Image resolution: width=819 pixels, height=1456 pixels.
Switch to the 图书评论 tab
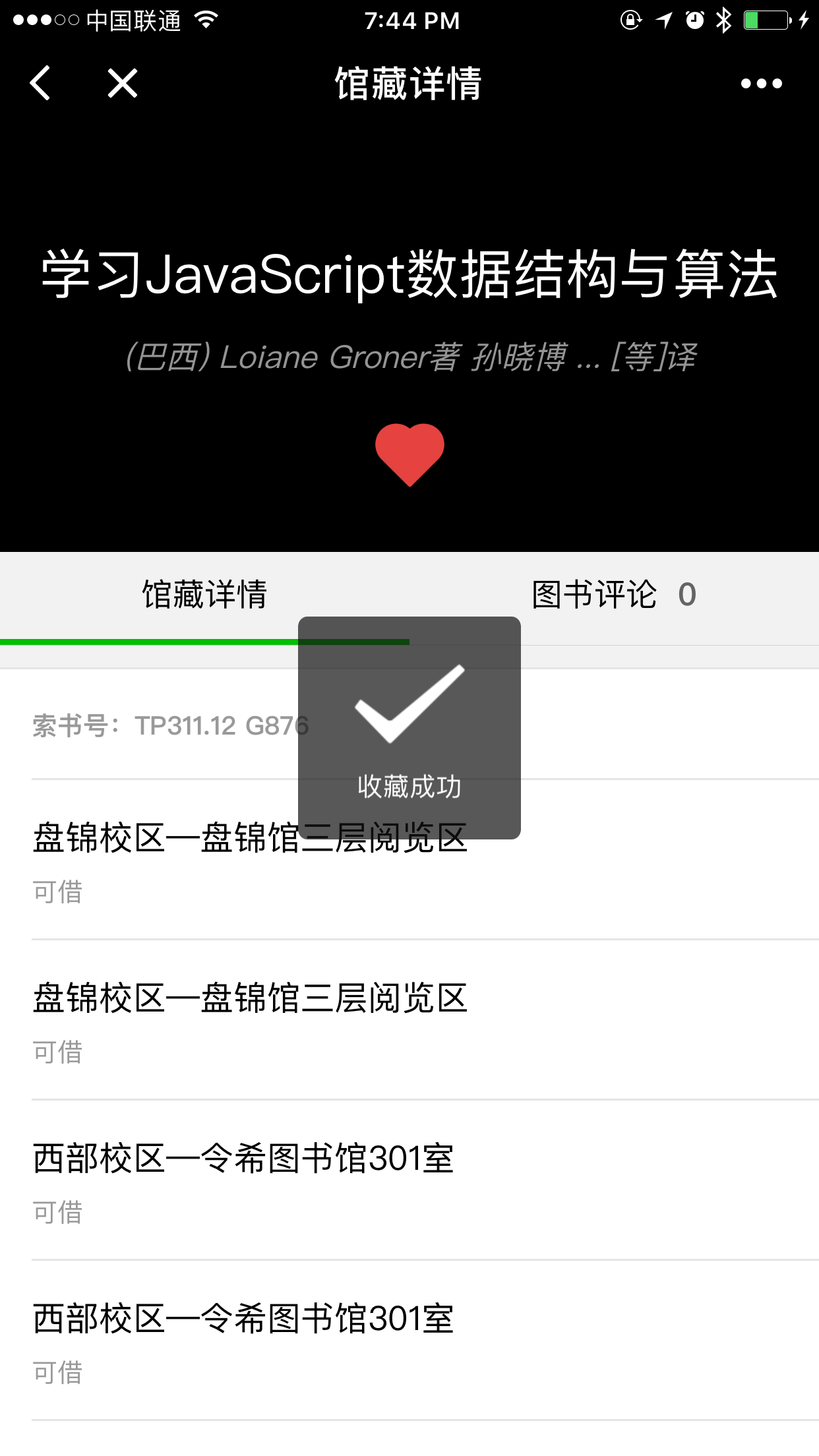point(613,595)
